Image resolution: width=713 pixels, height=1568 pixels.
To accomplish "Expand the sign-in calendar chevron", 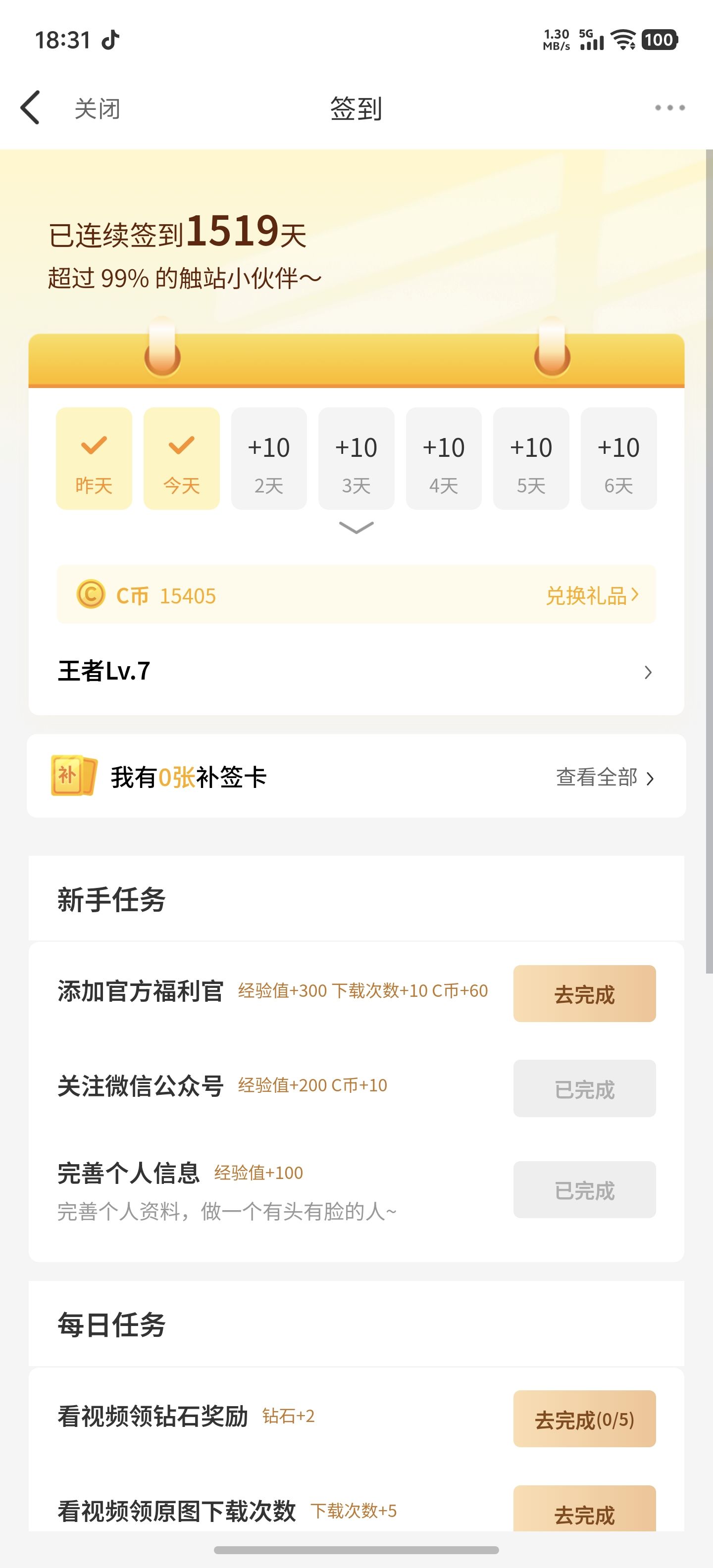I will [356, 527].
